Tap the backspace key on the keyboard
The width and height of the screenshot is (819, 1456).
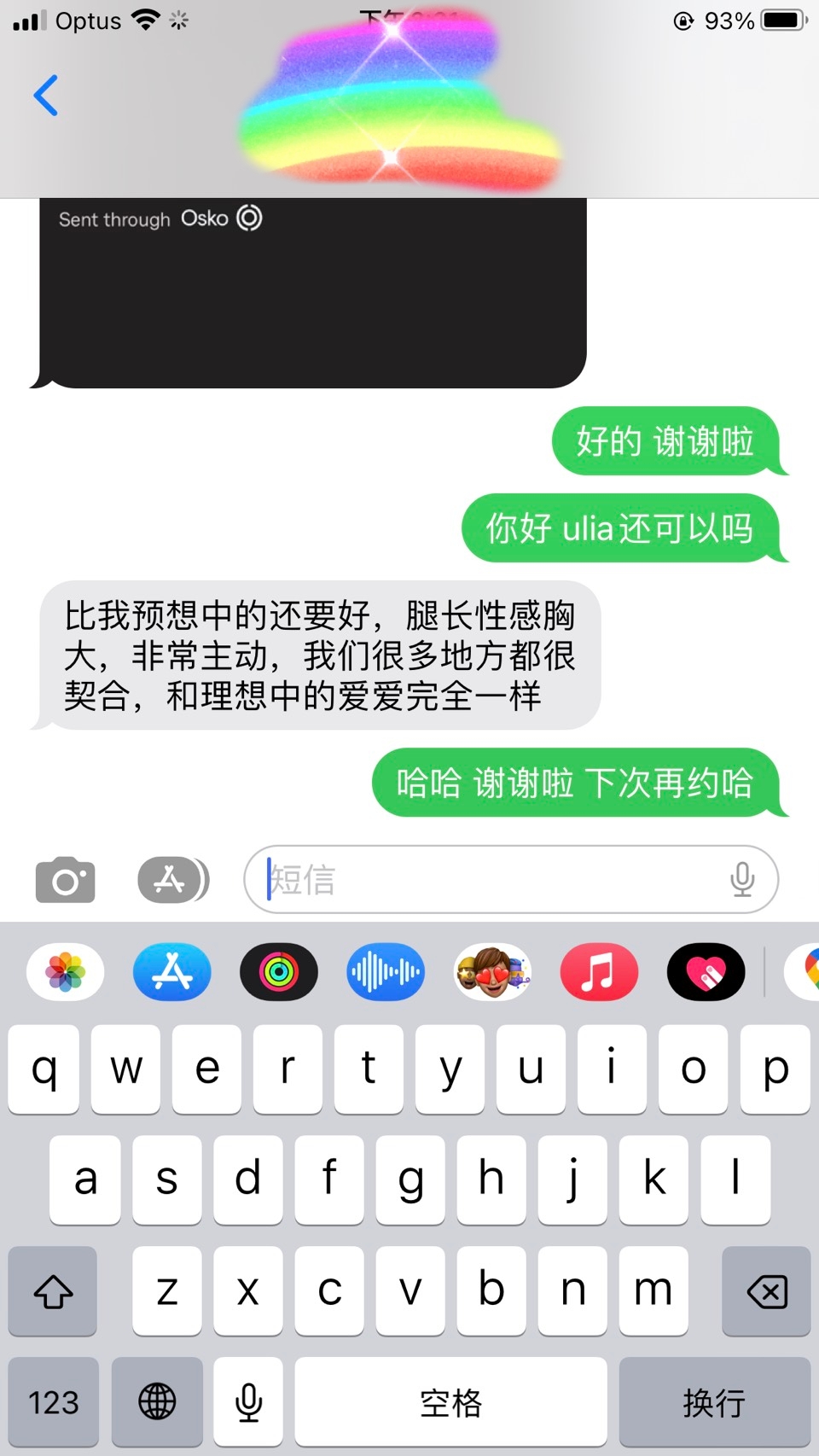pyautogui.click(x=766, y=1291)
